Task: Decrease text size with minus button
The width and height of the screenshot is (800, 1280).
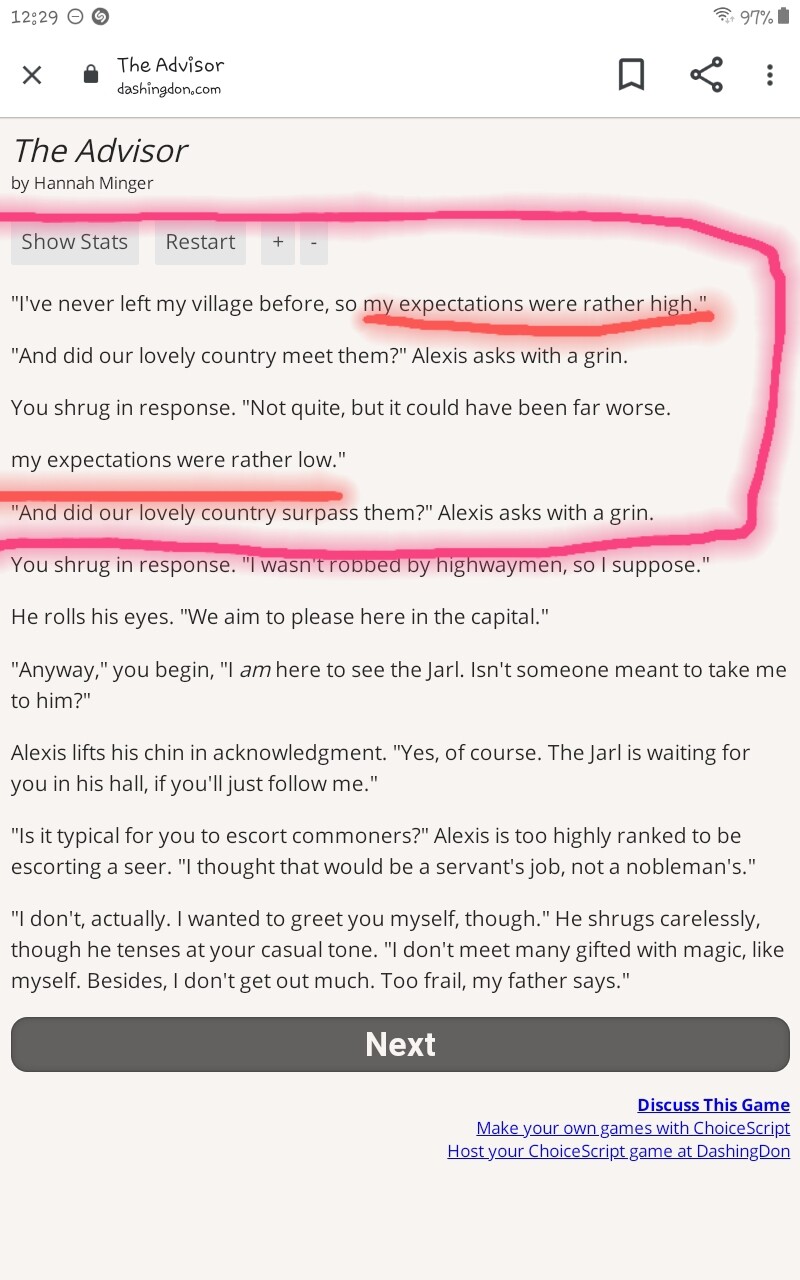Action: [314, 242]
